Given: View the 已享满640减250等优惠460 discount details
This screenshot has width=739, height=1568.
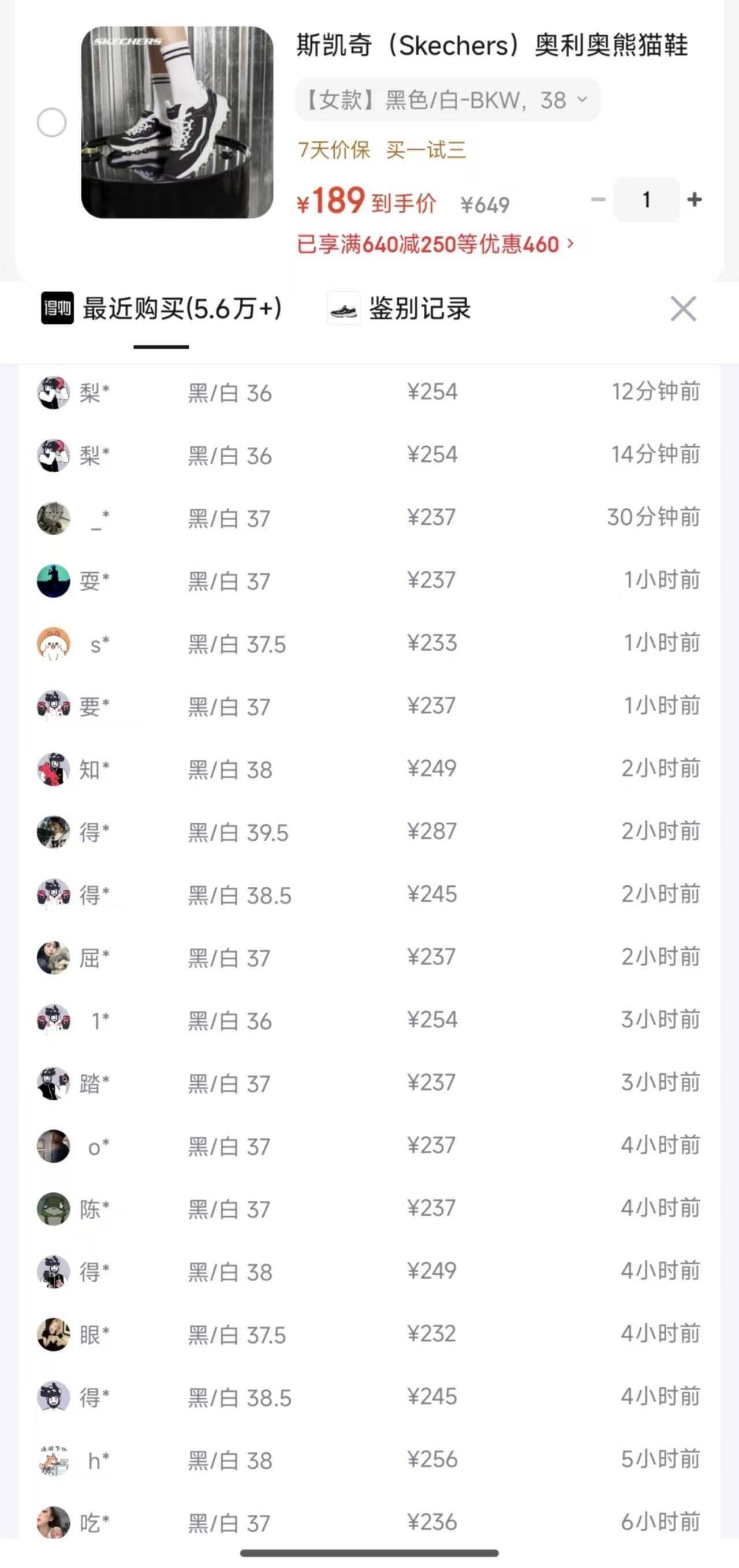Looking at the screenshot, I should coord(435,245).
